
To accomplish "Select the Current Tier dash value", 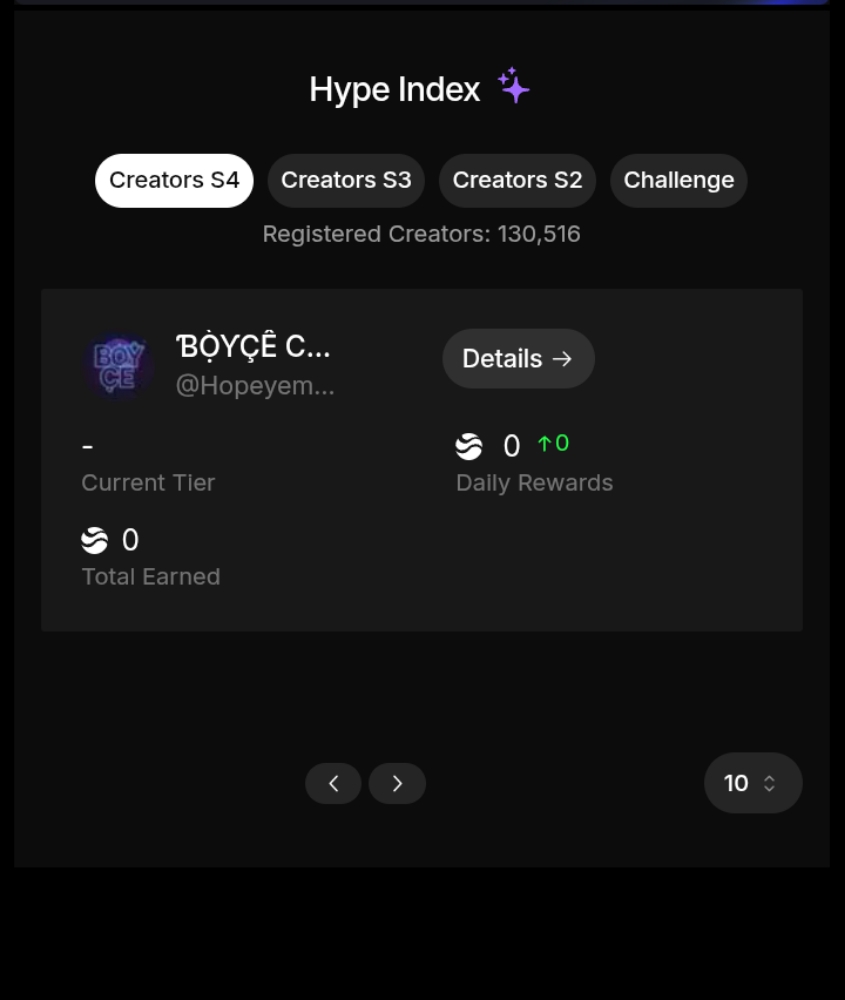I will 86,445.
